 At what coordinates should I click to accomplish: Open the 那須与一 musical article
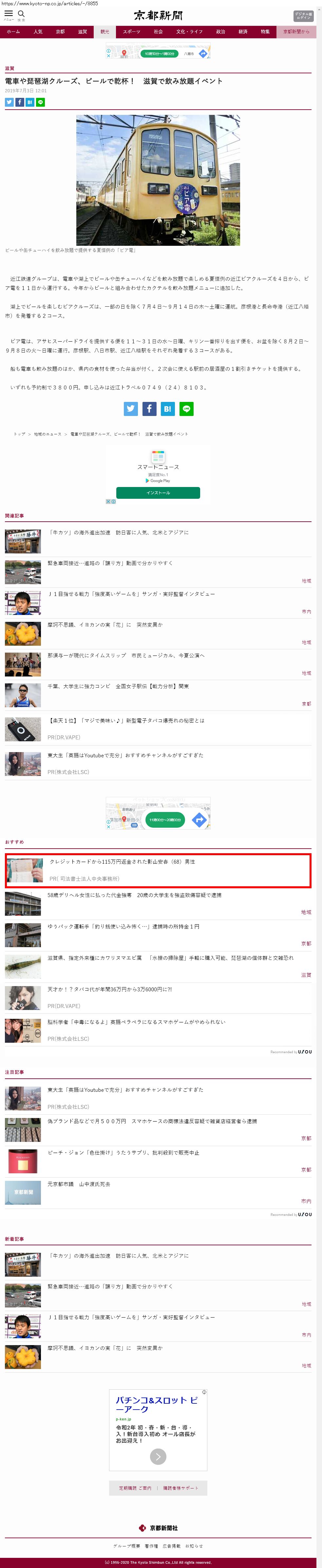(x=126, y=656)
